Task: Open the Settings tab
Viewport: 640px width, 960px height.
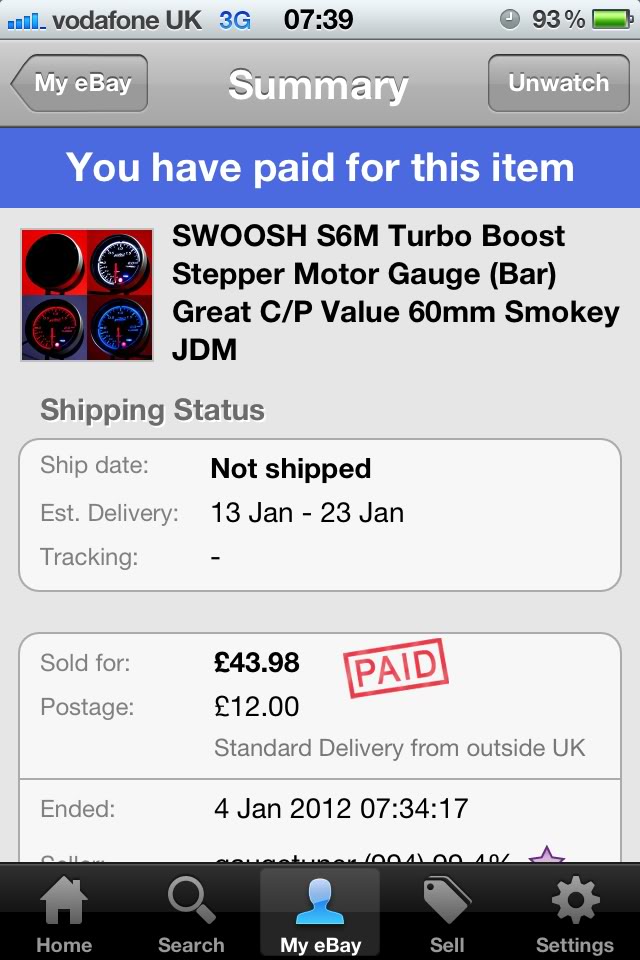Action: [575, 914]
